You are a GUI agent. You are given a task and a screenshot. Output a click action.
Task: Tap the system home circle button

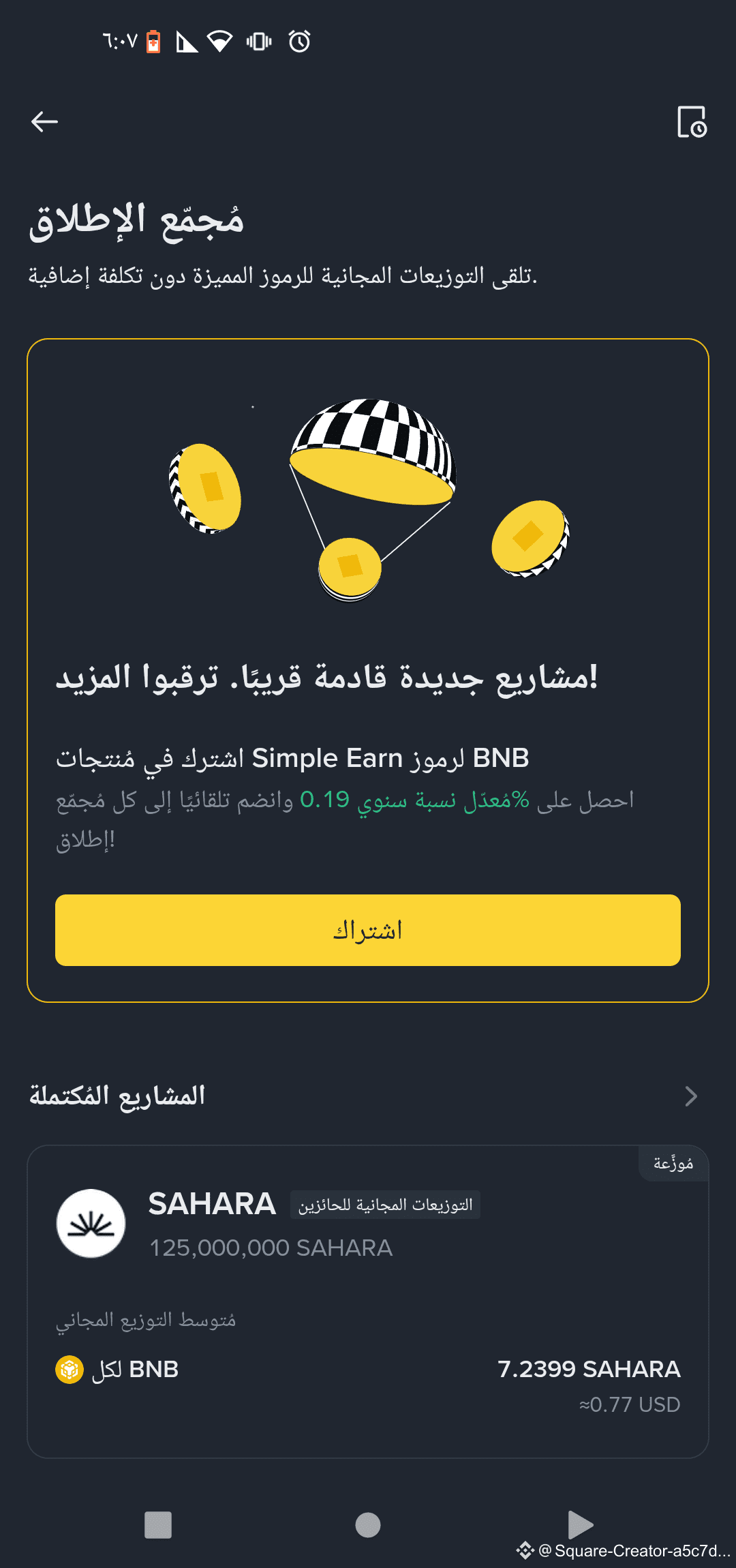[368, 1525]
